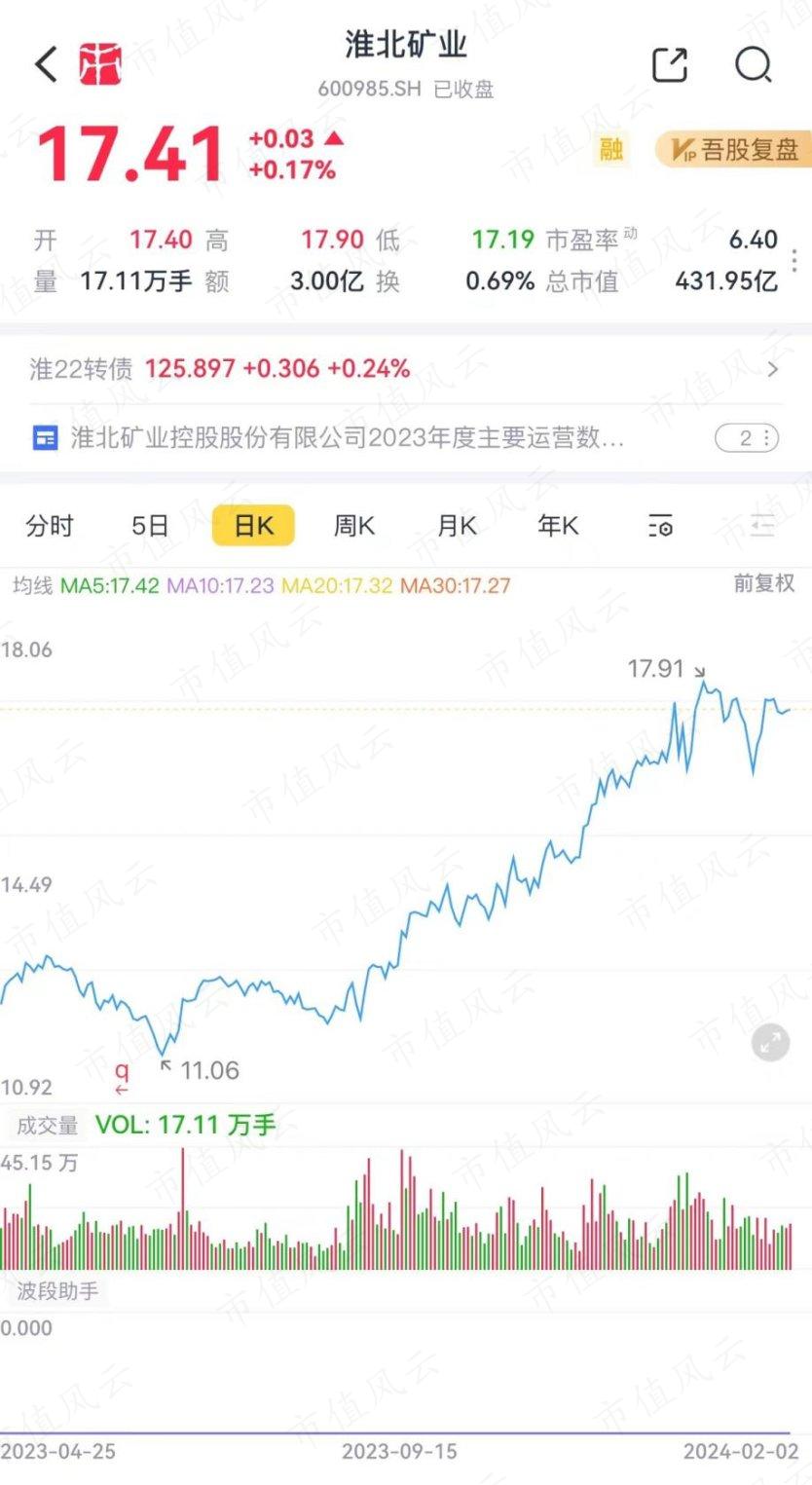Switch to the 年K chart tab
The width and height of the screenshot is (812, 1485).
click(x=558, y=526)
